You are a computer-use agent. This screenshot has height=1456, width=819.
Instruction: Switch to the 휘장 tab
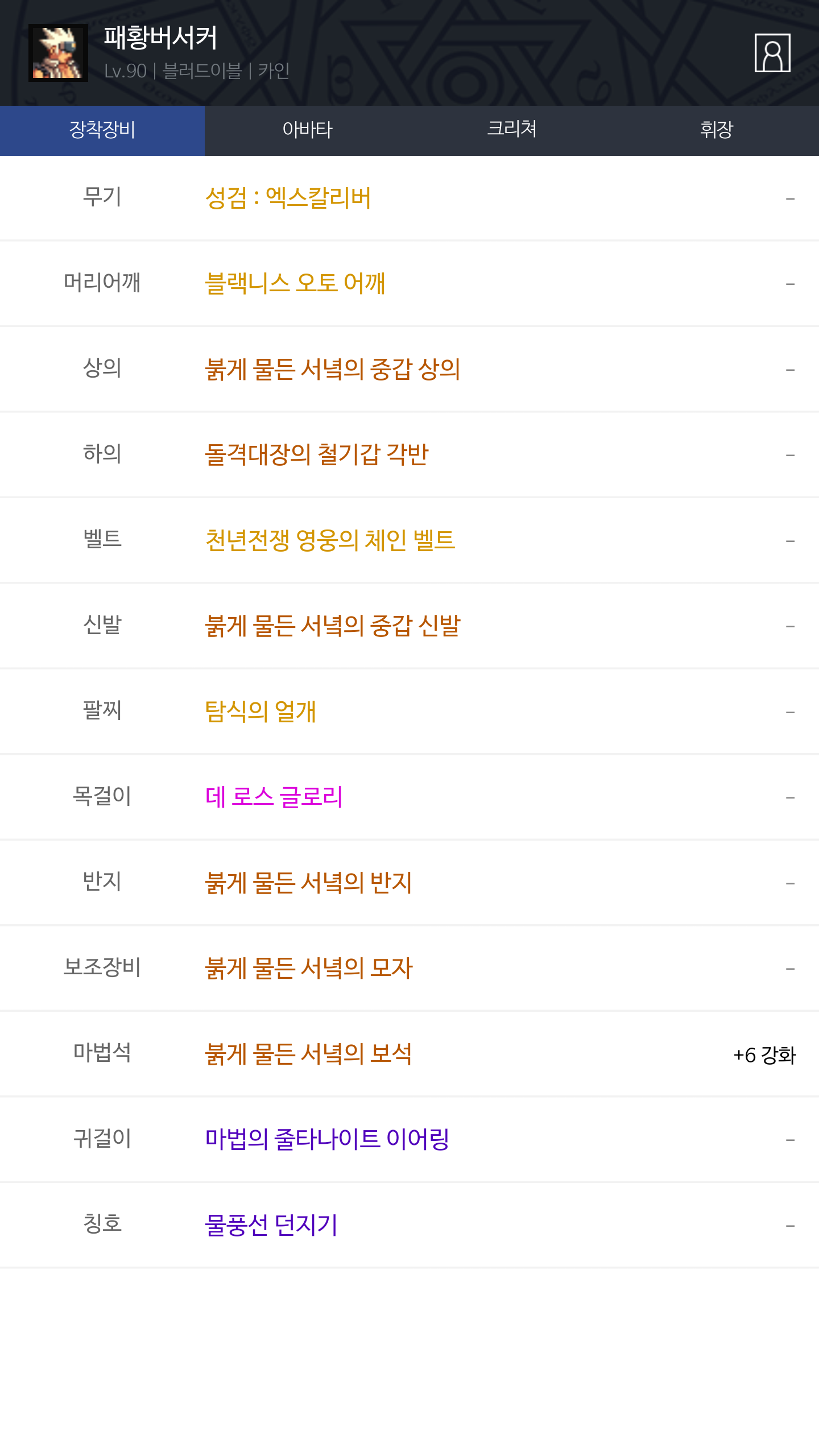click(x=717, y=130)
